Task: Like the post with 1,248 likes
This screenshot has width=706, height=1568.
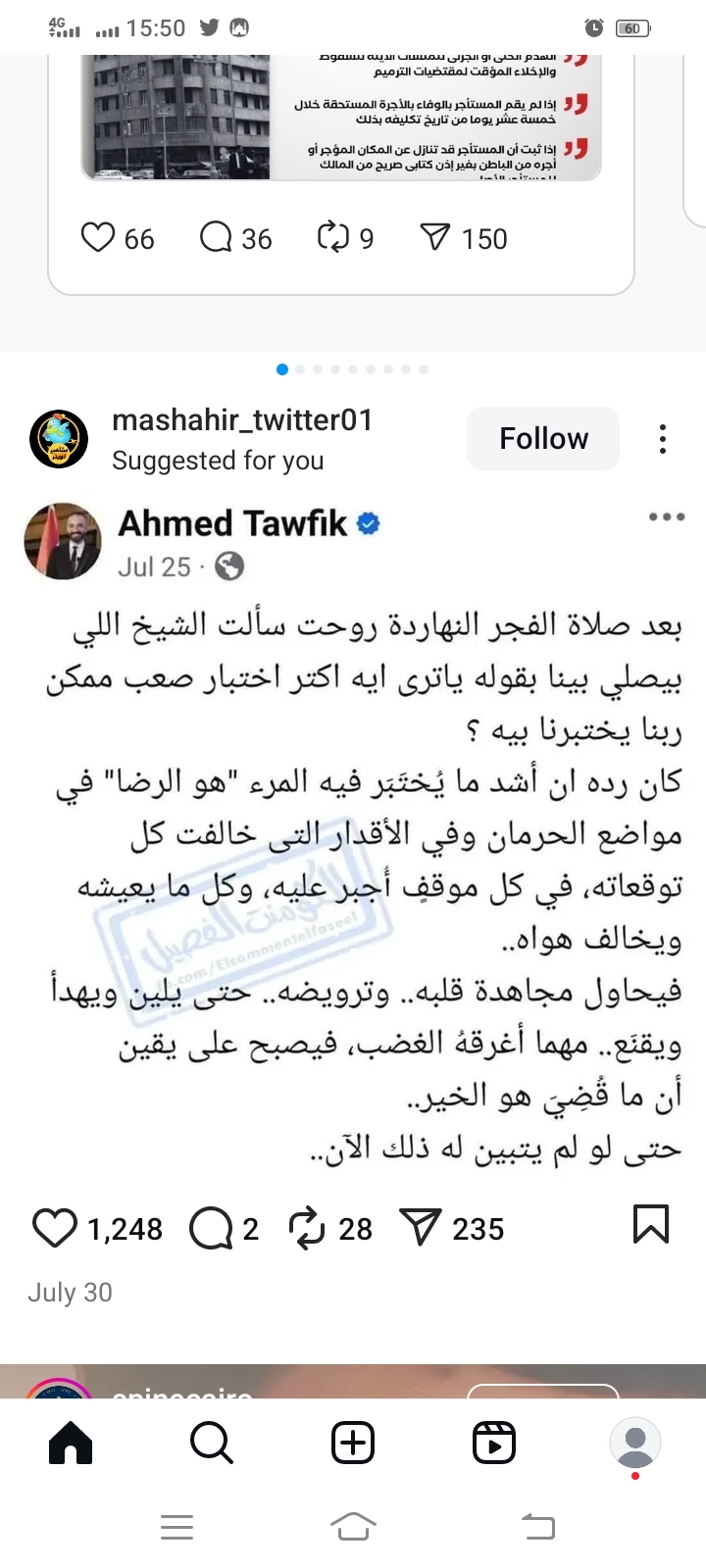Action: click(55, 1228)
